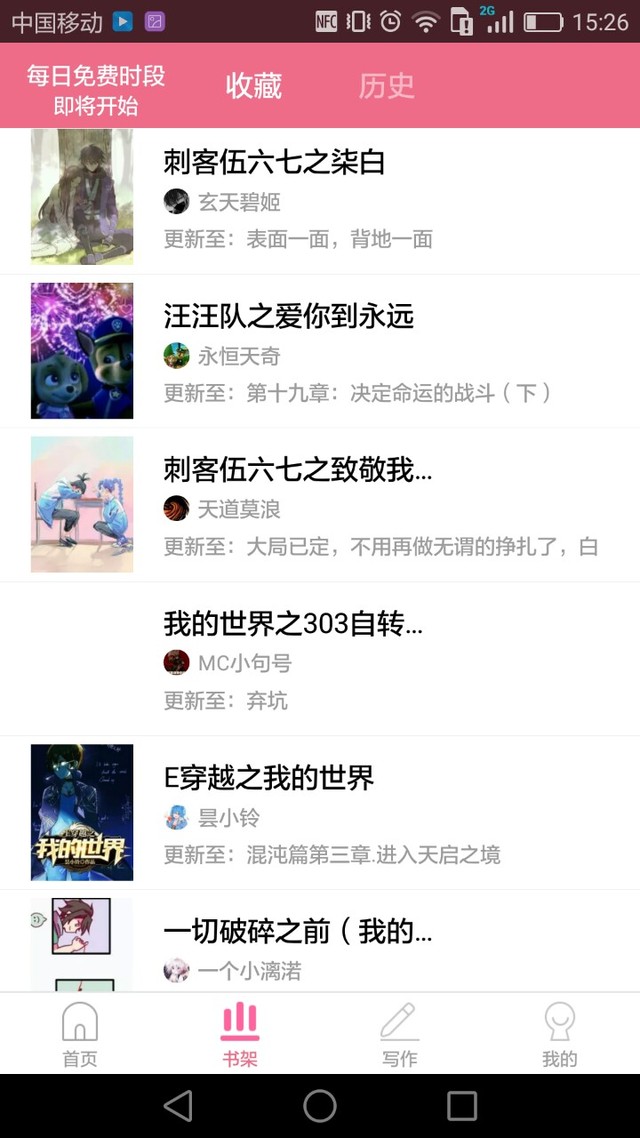Screen dimensions: 640x1138
Task: Switch to the 写作 tab
Action: pyautogui.click(x=400, y=1033)
